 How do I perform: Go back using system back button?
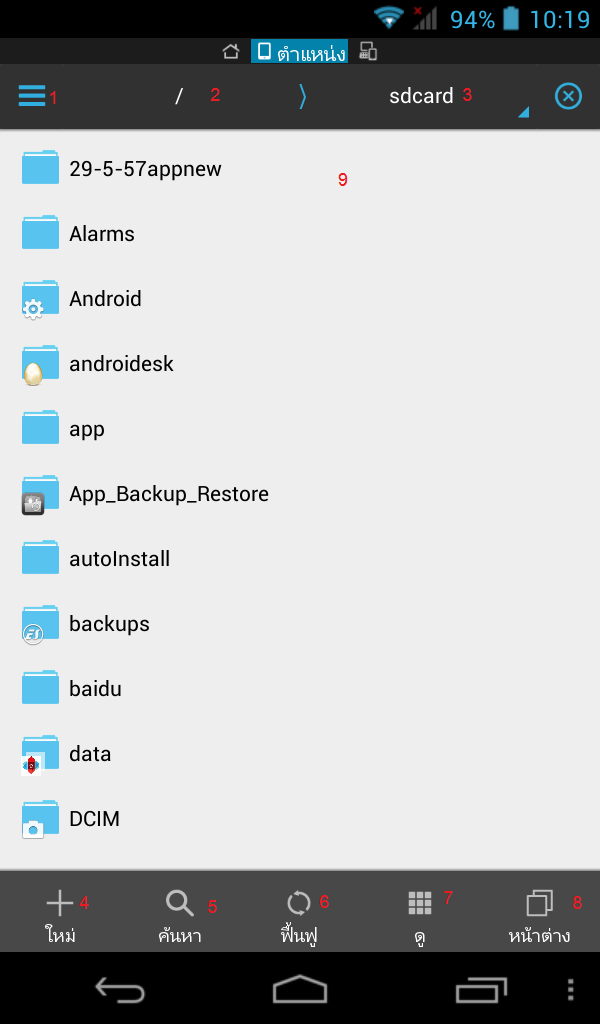tap(120, 989)
